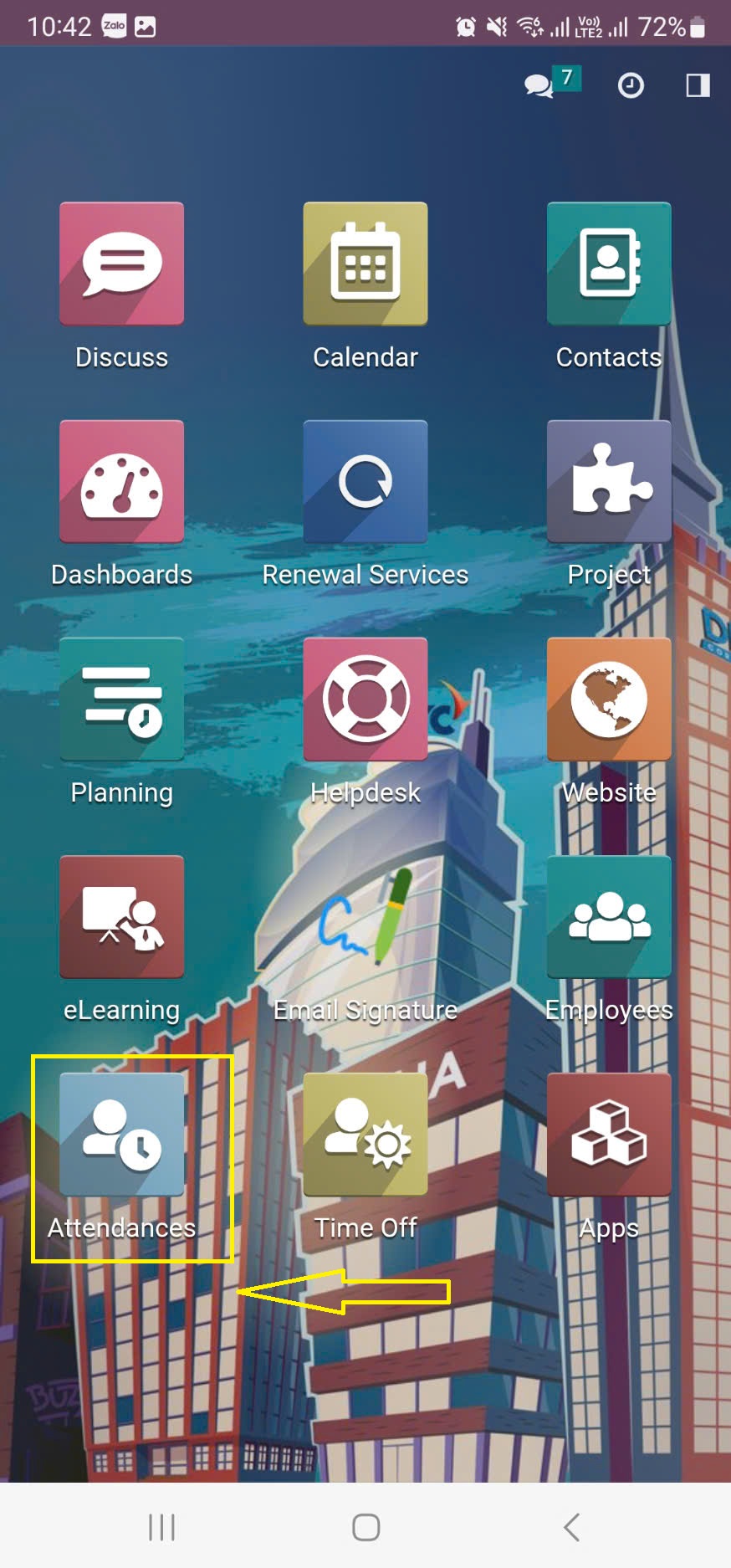Go to Dashboards
Image resolution: width=731 pixels, height=1568 pixels.
click(122, 482)
